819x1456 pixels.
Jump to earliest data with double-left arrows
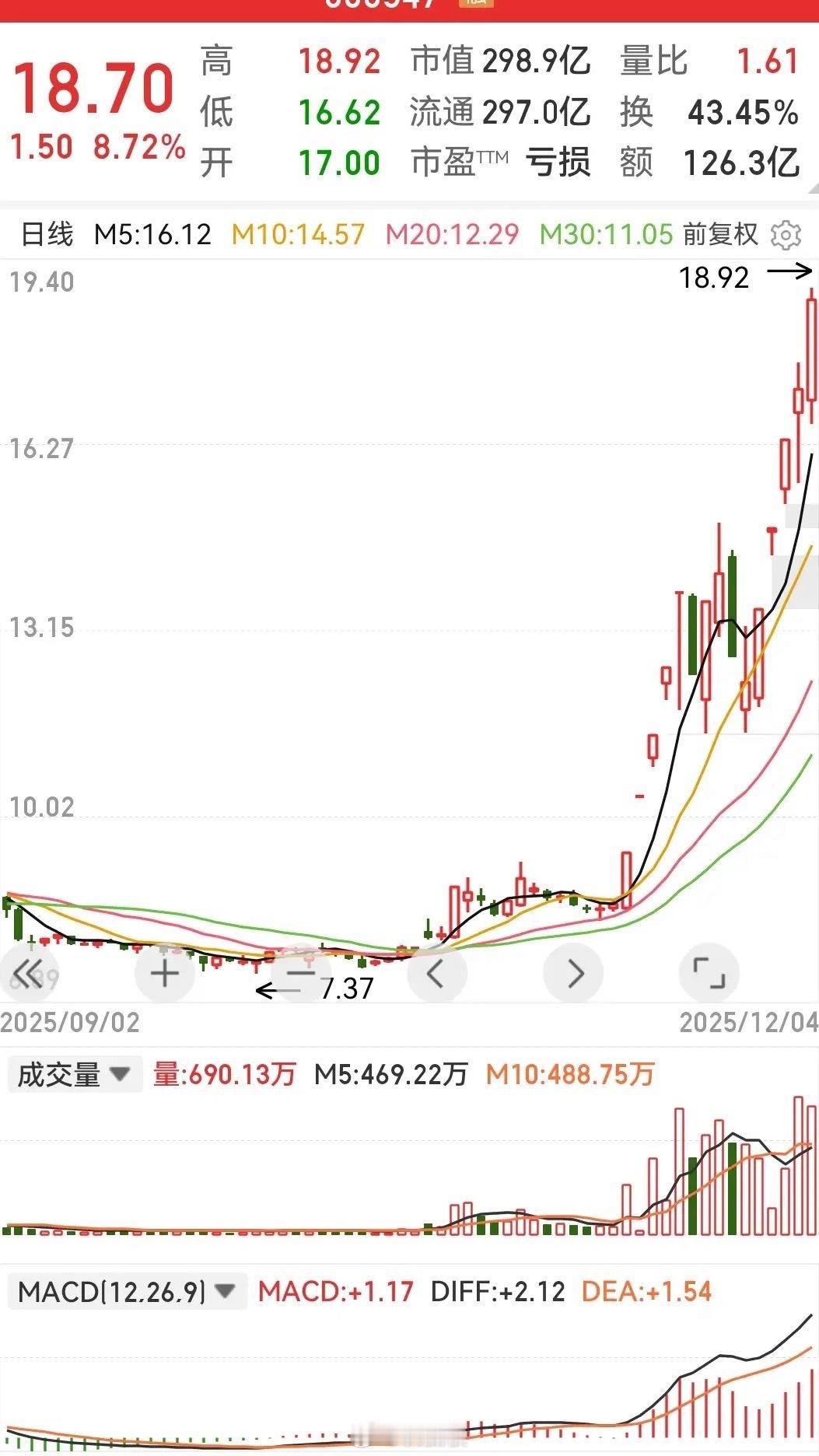pos(30,971)
